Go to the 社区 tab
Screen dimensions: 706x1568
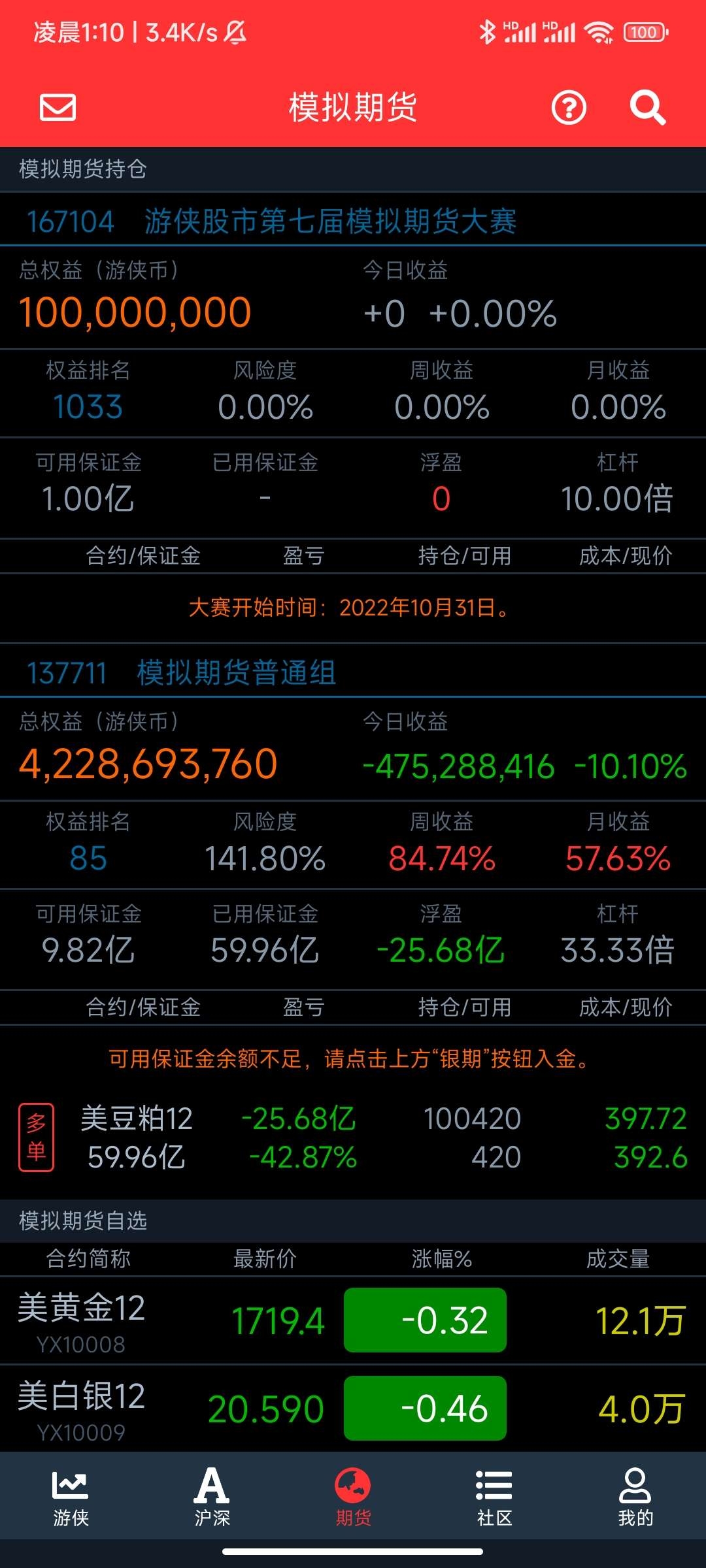coord(494,1496)
